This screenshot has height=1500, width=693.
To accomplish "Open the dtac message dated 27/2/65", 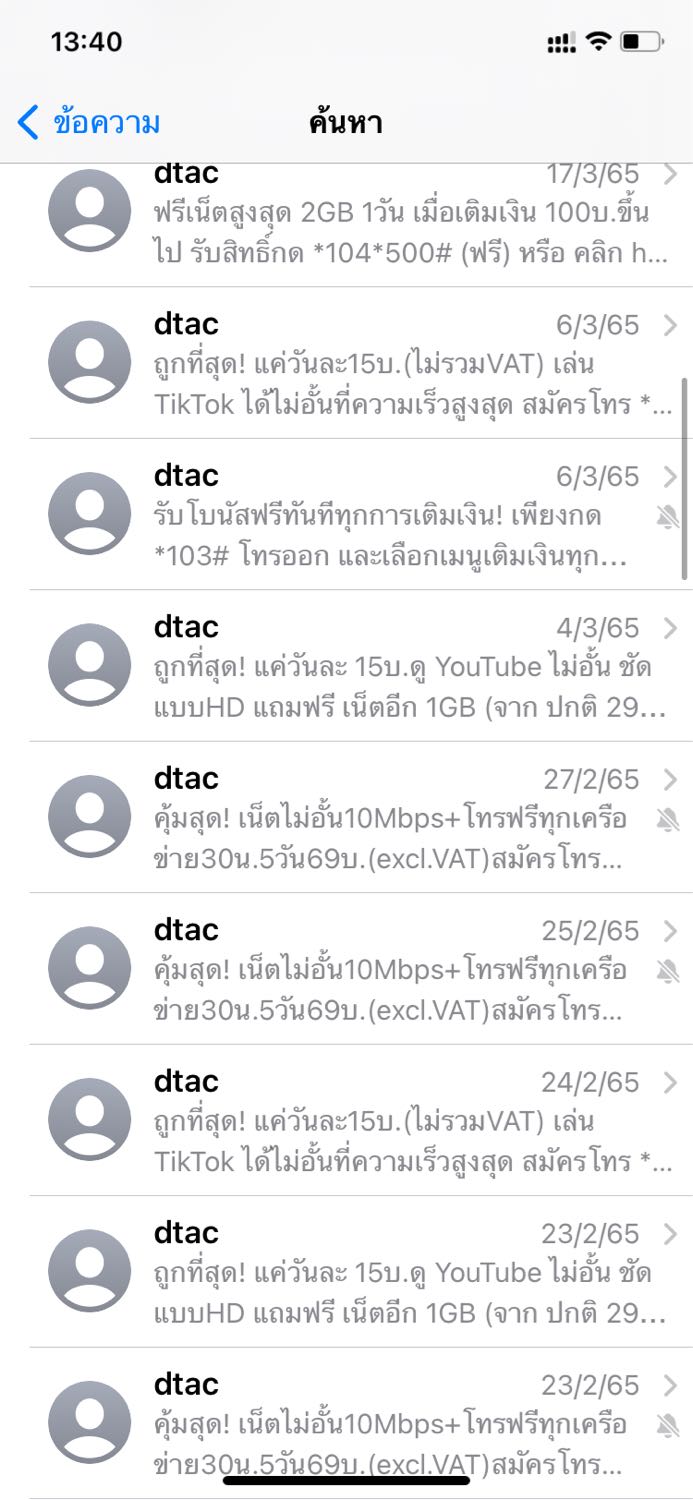I will coord(346,817).
